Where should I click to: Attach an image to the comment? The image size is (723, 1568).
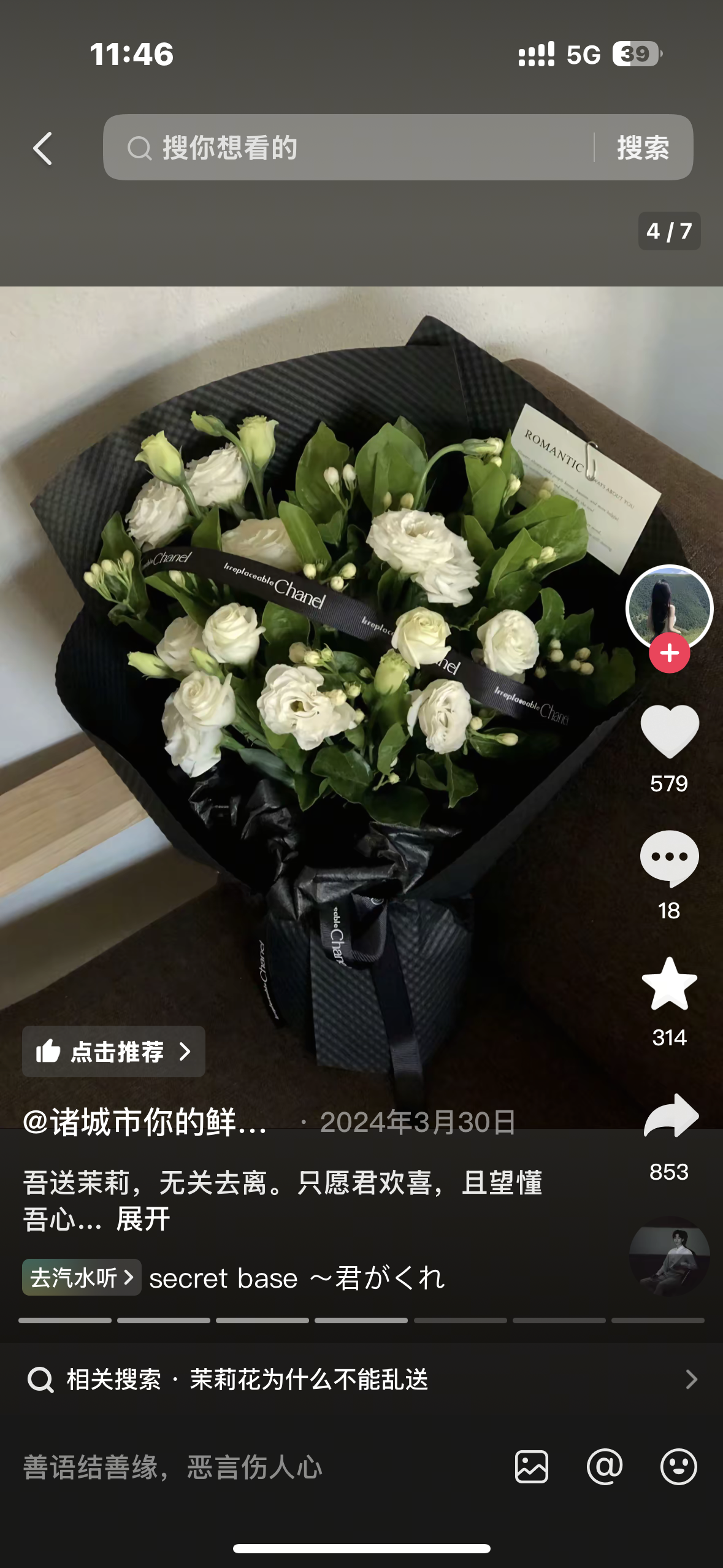(532, 1467)
